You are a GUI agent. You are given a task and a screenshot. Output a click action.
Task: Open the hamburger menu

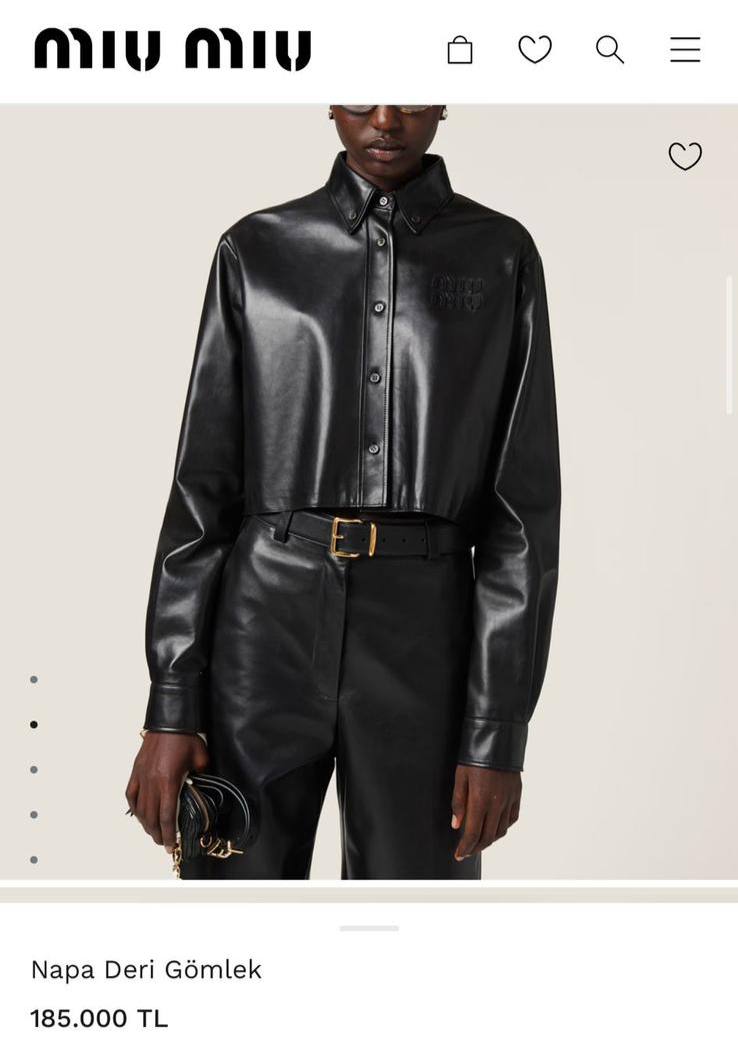click(x=685, y=49)
